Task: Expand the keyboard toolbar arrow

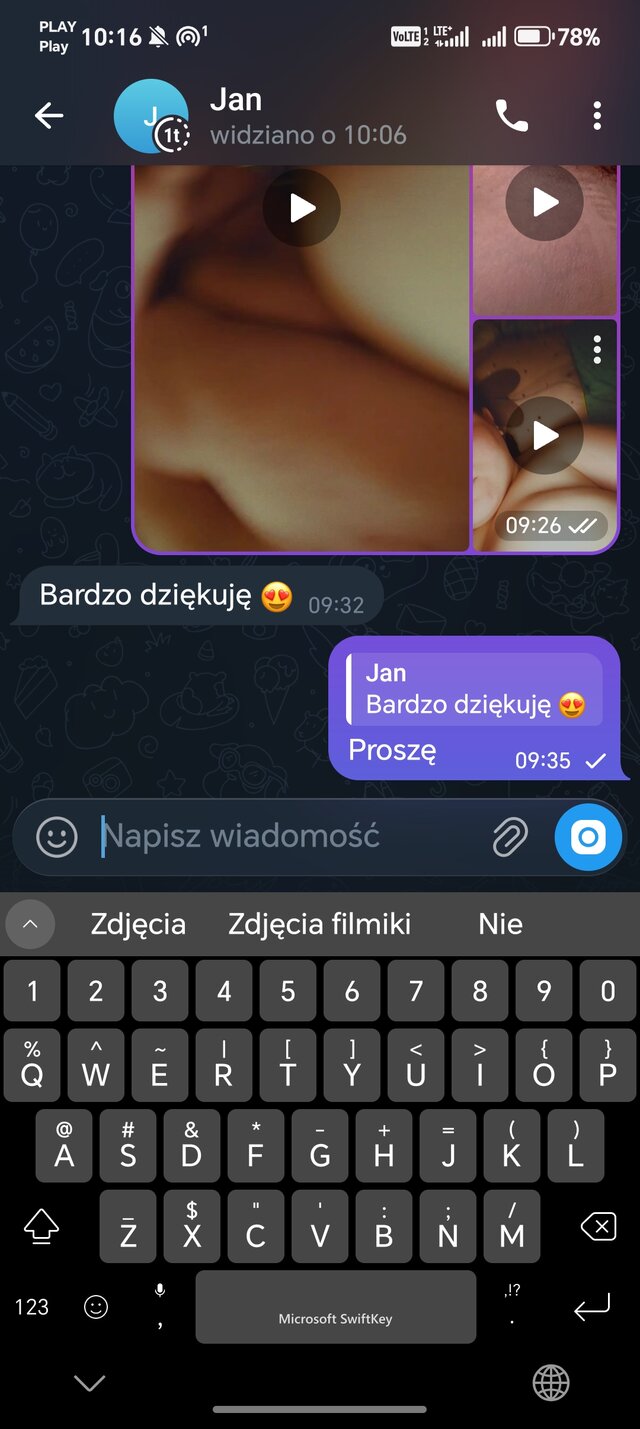Action: point(30,924)
